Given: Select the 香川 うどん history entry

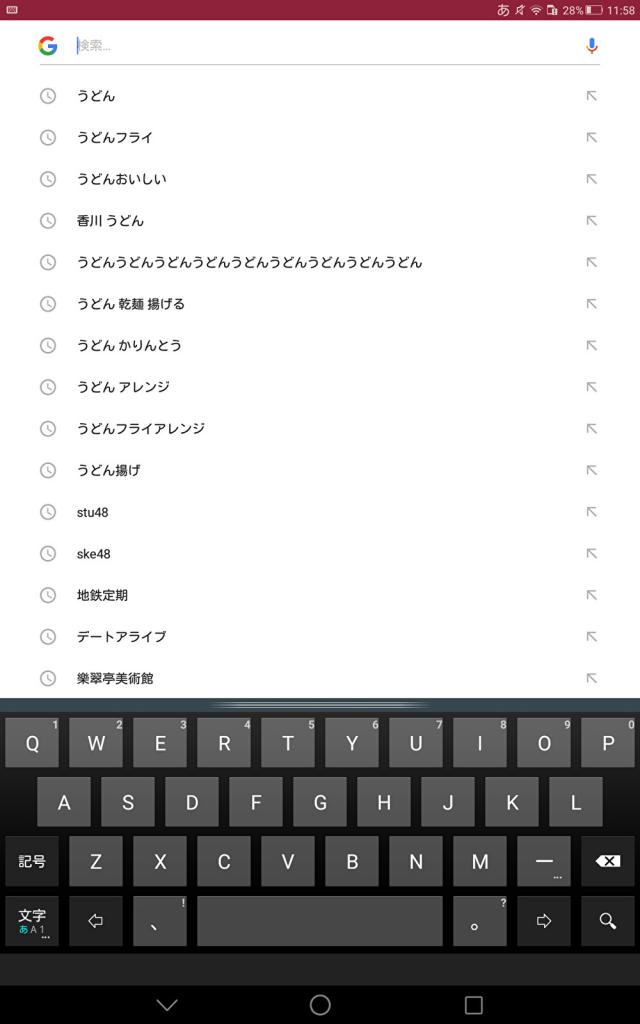Looking at the screenshot, I should click(110, 221).
